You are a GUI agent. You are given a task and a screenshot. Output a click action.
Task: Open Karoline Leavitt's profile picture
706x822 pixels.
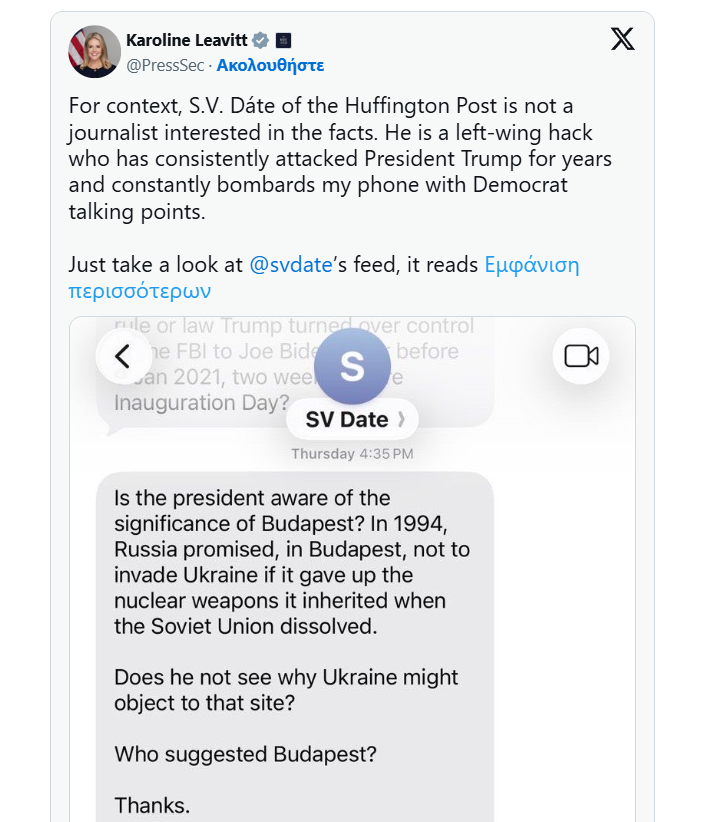(94, 52)
